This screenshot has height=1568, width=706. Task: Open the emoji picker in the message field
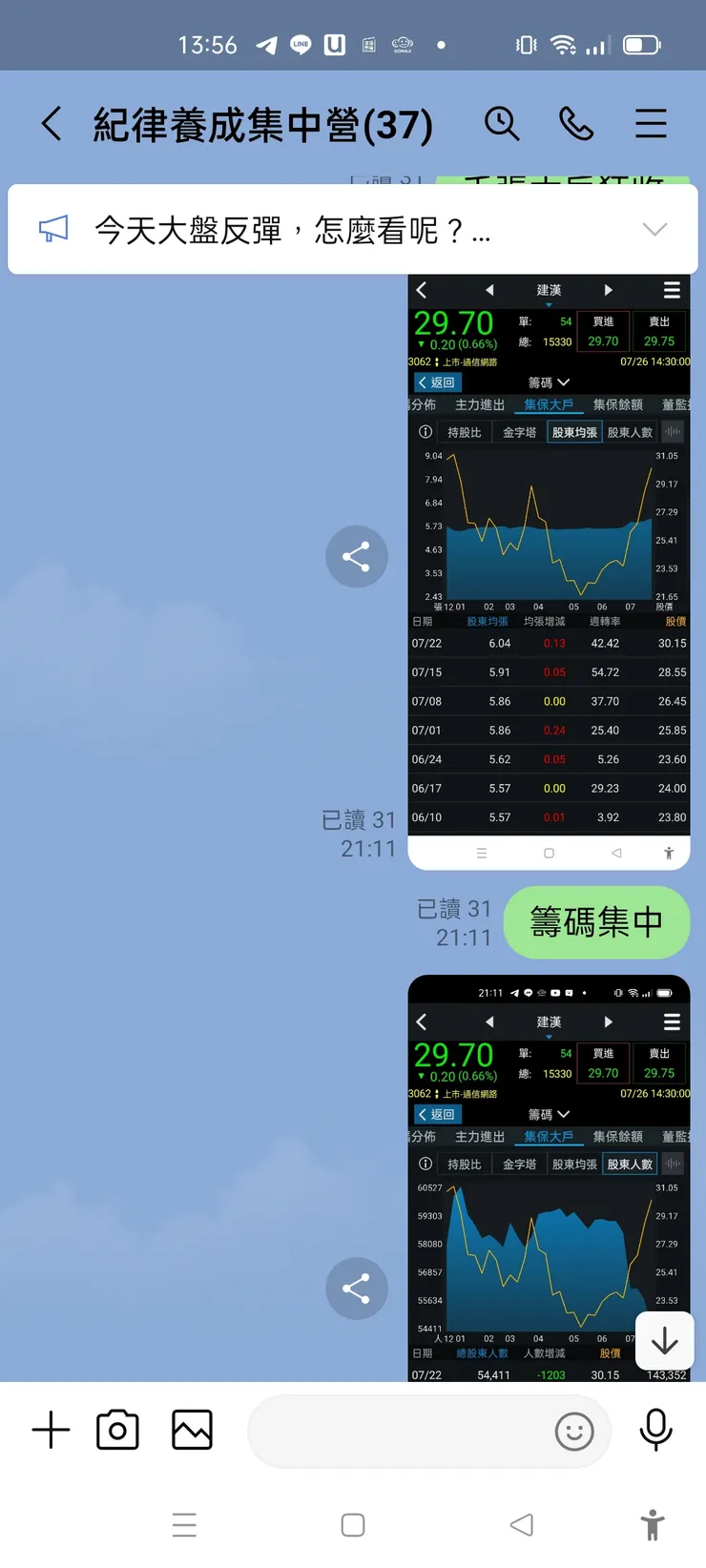[x=574, y=1432]
